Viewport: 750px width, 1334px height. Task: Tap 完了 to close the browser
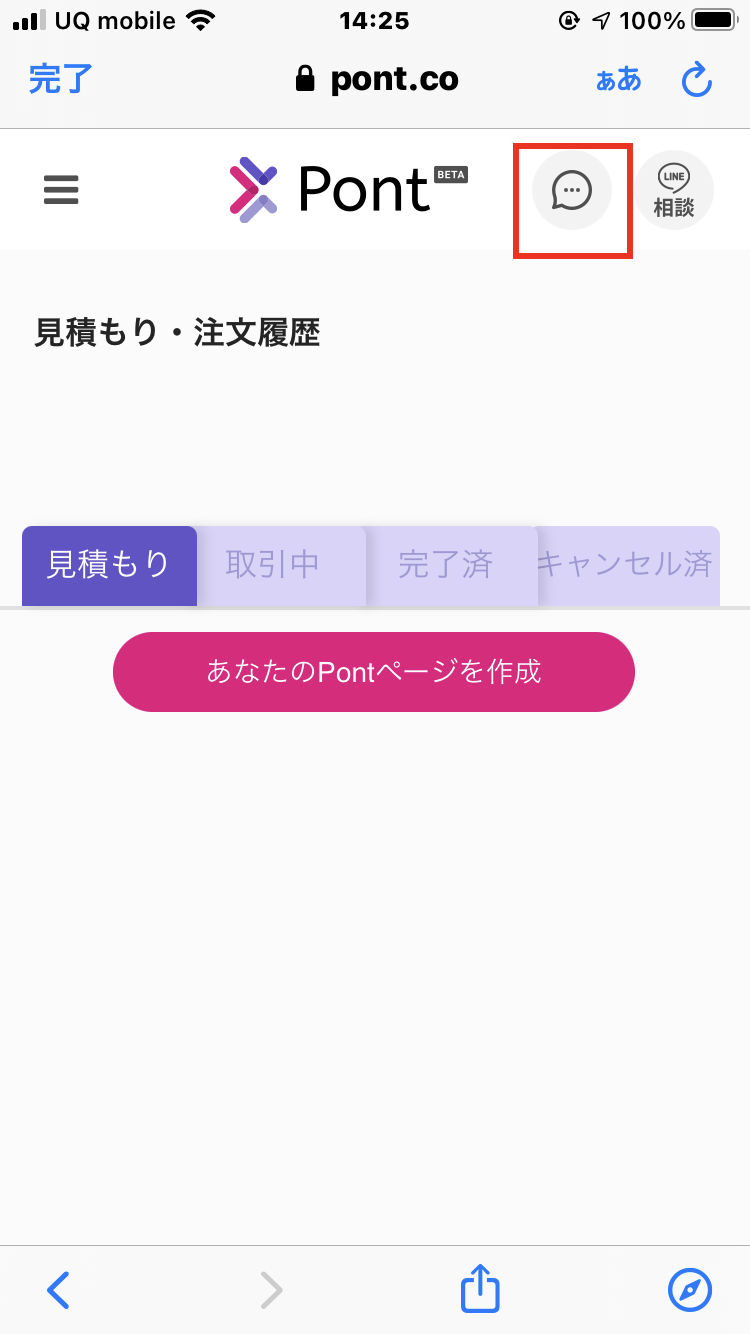[x=60, y=79]
